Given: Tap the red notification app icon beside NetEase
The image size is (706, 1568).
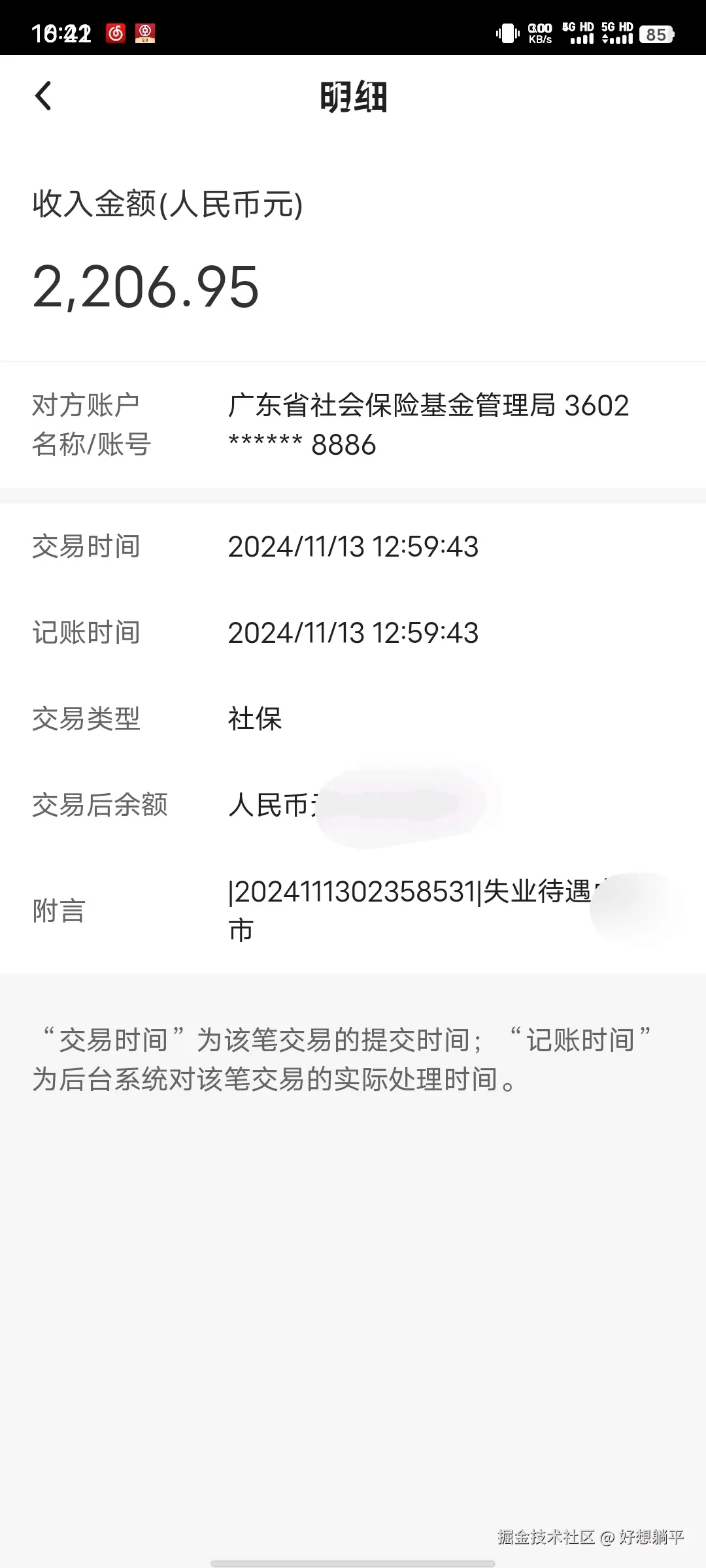Looking at the screenshot, I should 145,33.
